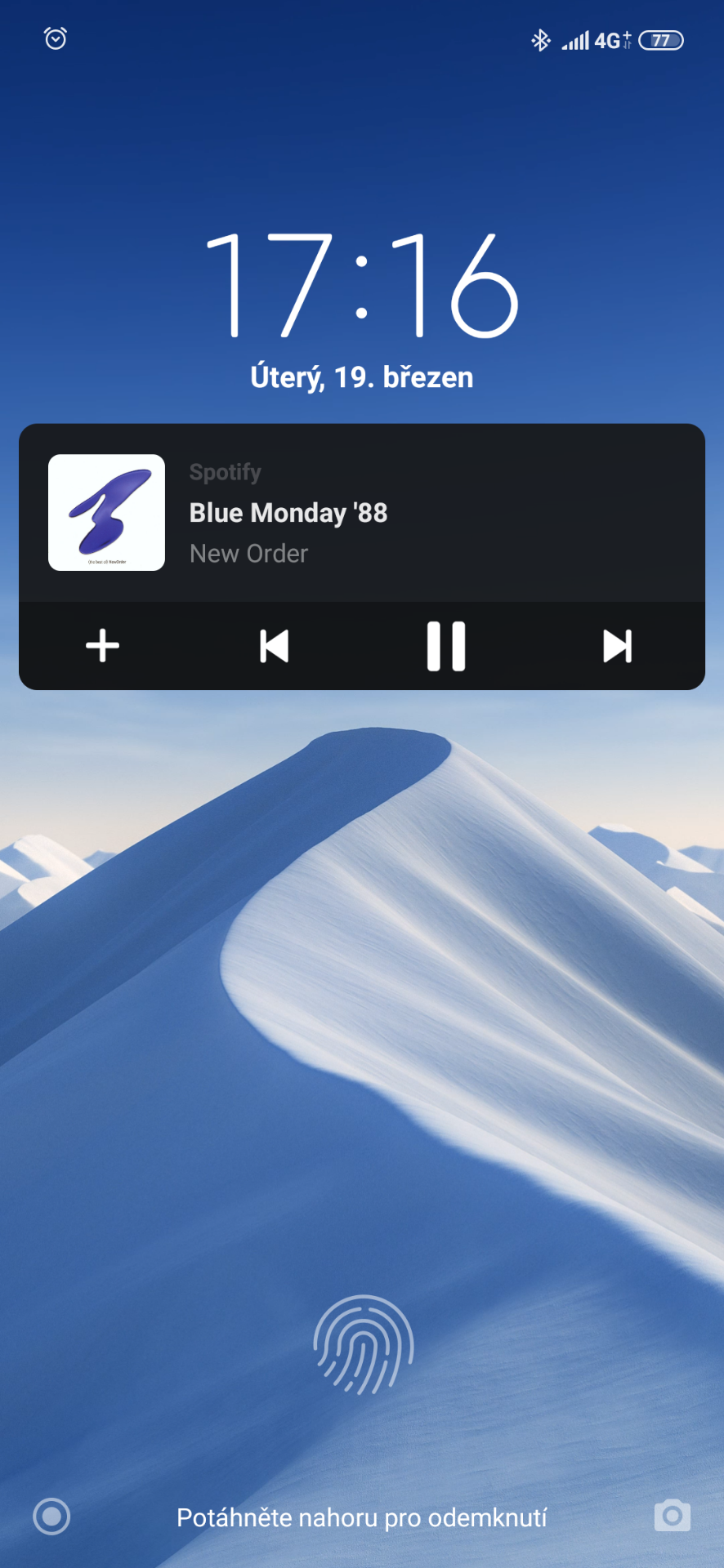This screenshot has width=724, height=1568.
Task: Open the camera shortcut icon
Action: [x=672, y=1516]
